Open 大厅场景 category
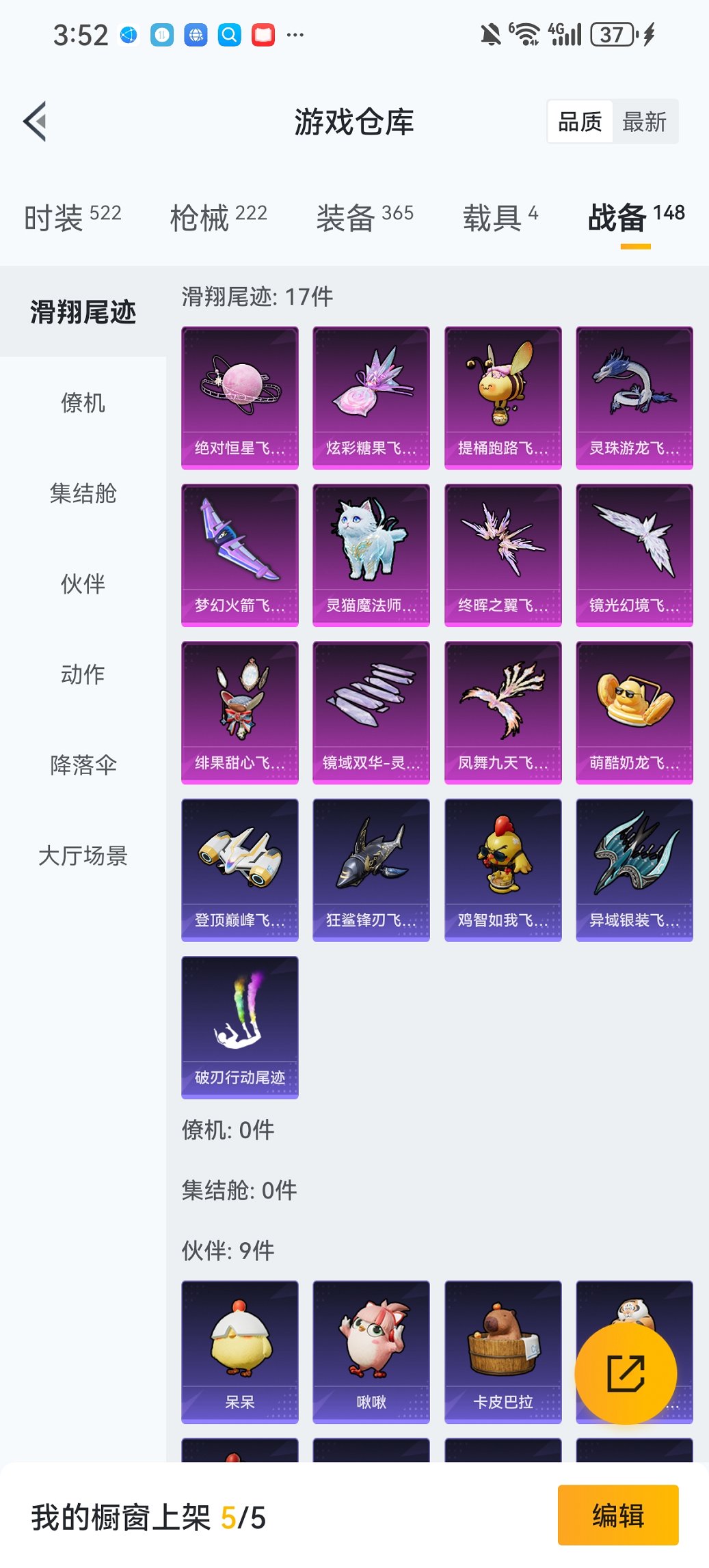This screenshot has height=1568, width=709. coord(83,855)
